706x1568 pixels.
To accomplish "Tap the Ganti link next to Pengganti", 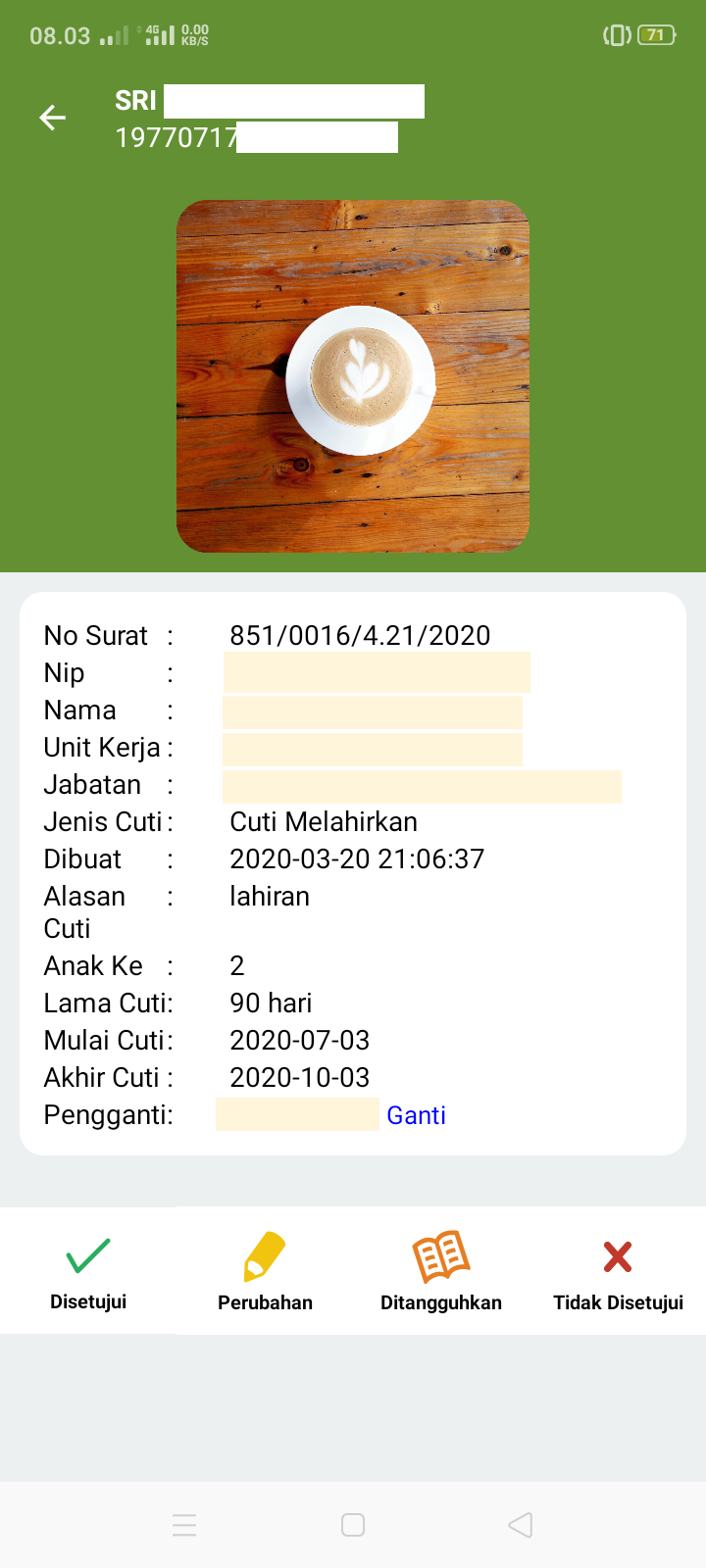I will 416,1115.
